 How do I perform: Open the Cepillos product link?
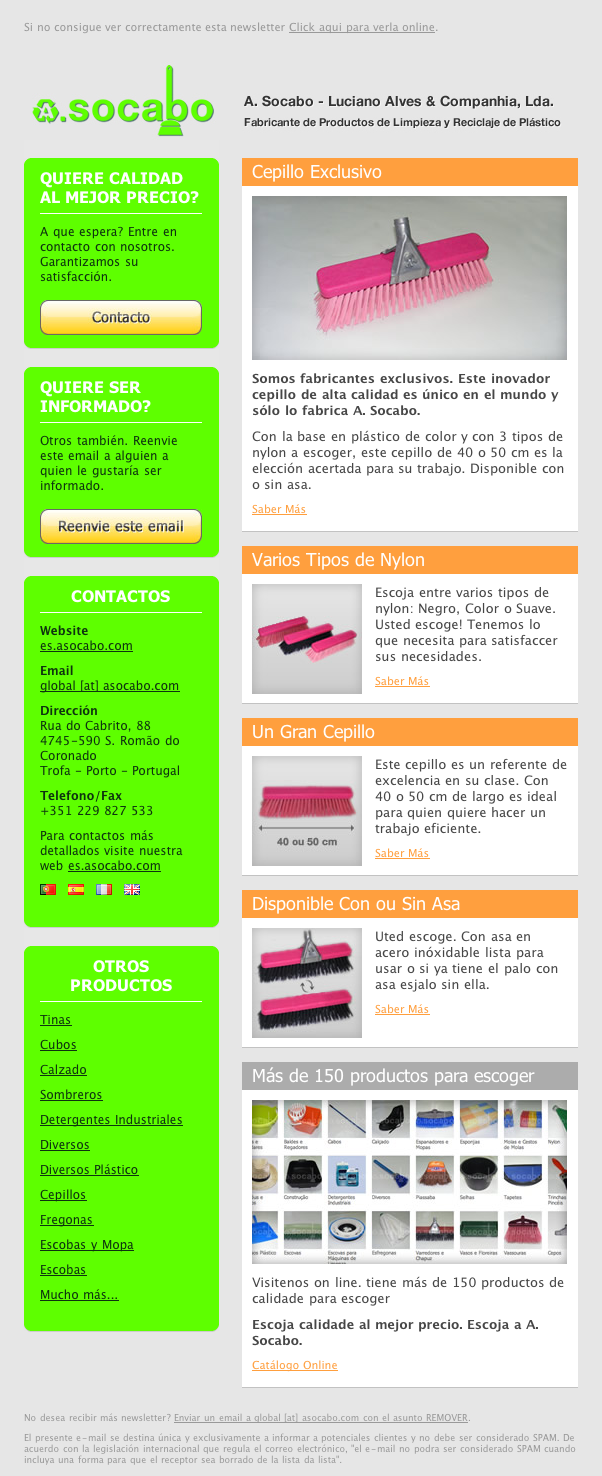click(x=63, y=1195)
